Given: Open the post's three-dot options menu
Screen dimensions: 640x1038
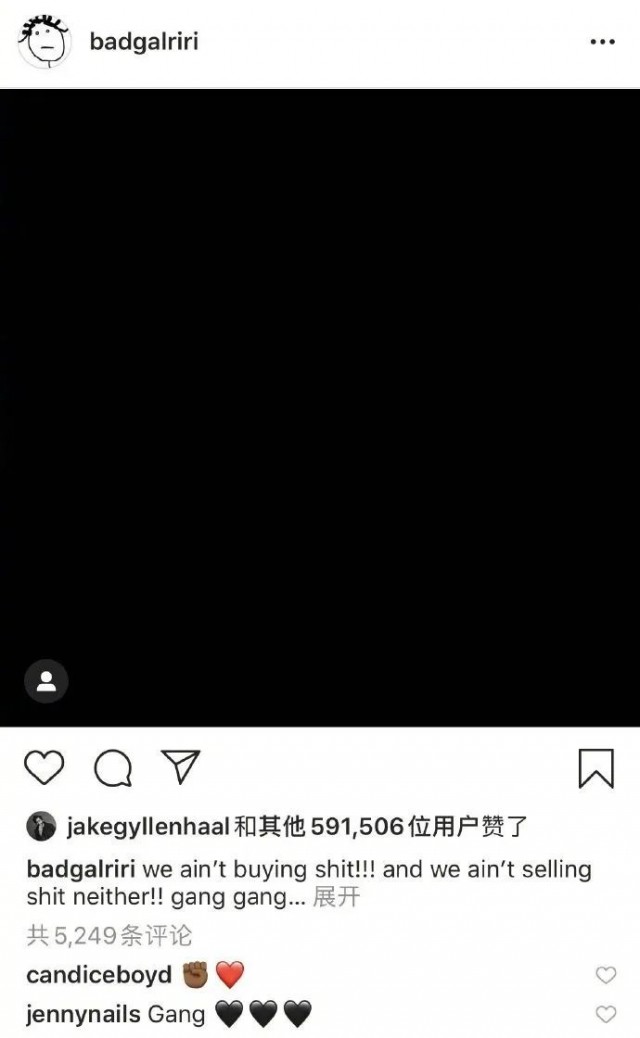Looking at the screenshot, I should [602, 42].
